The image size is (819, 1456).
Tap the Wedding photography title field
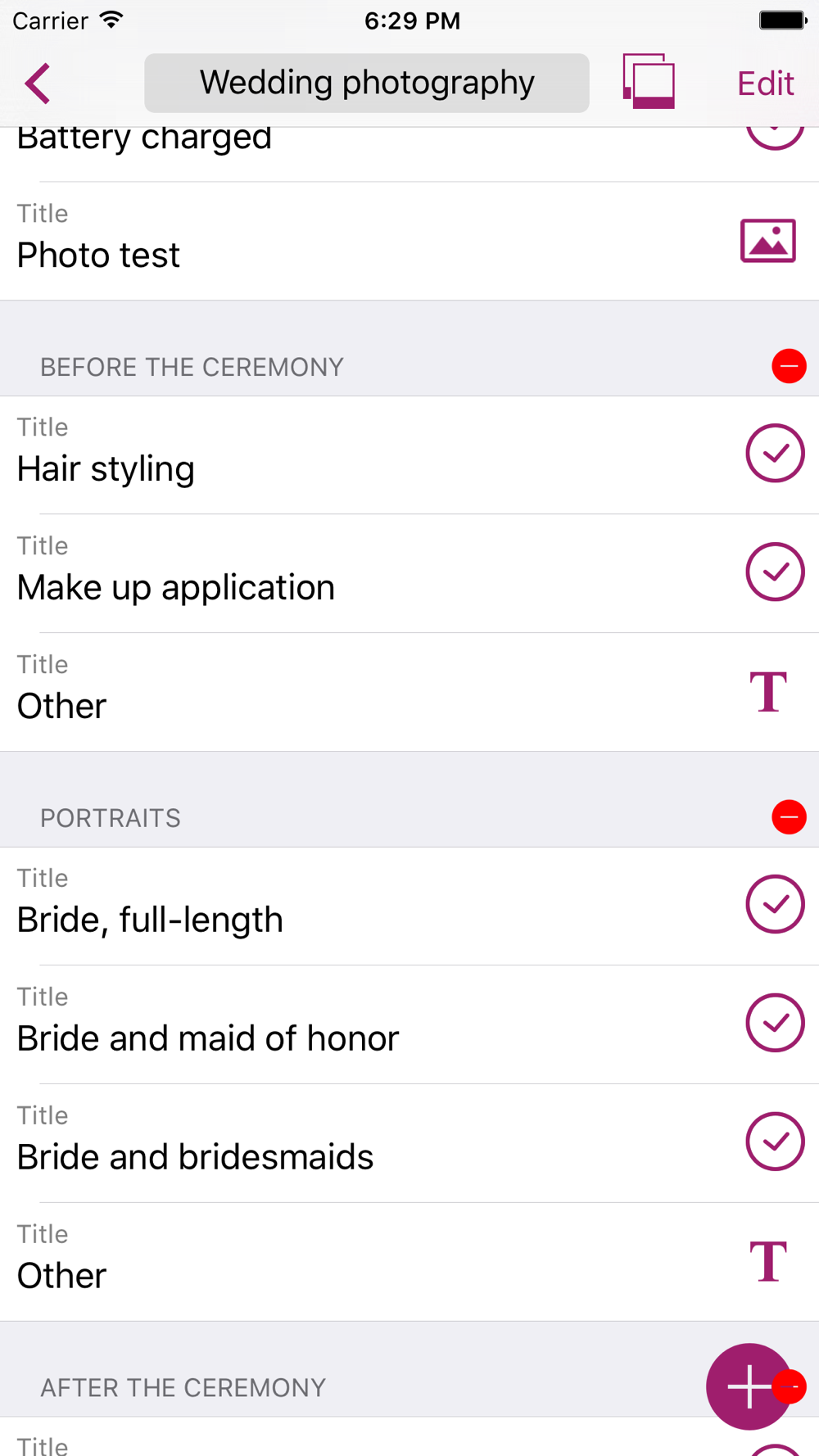click(366, 83)
